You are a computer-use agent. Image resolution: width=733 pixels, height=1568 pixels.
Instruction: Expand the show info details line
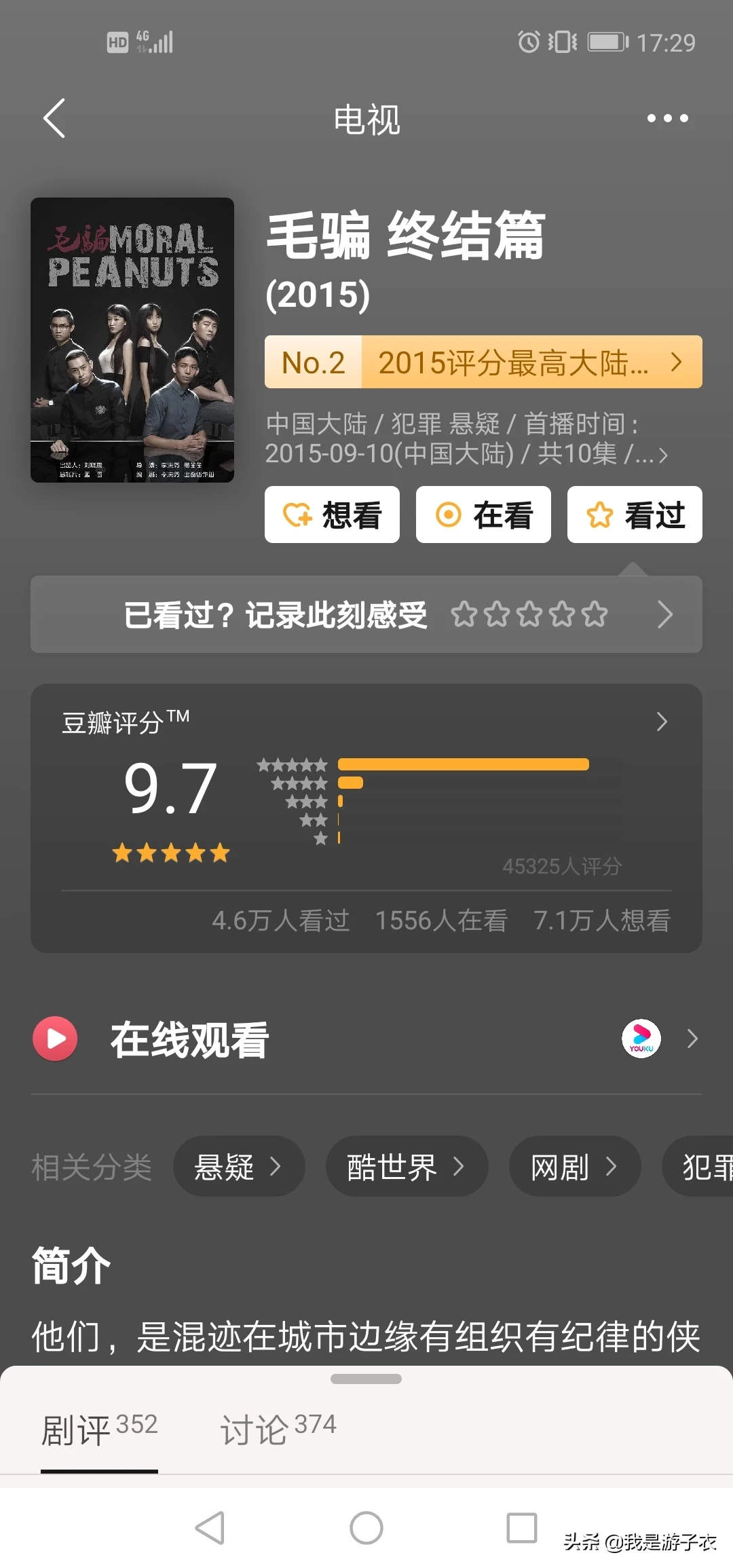coord(467,438)
